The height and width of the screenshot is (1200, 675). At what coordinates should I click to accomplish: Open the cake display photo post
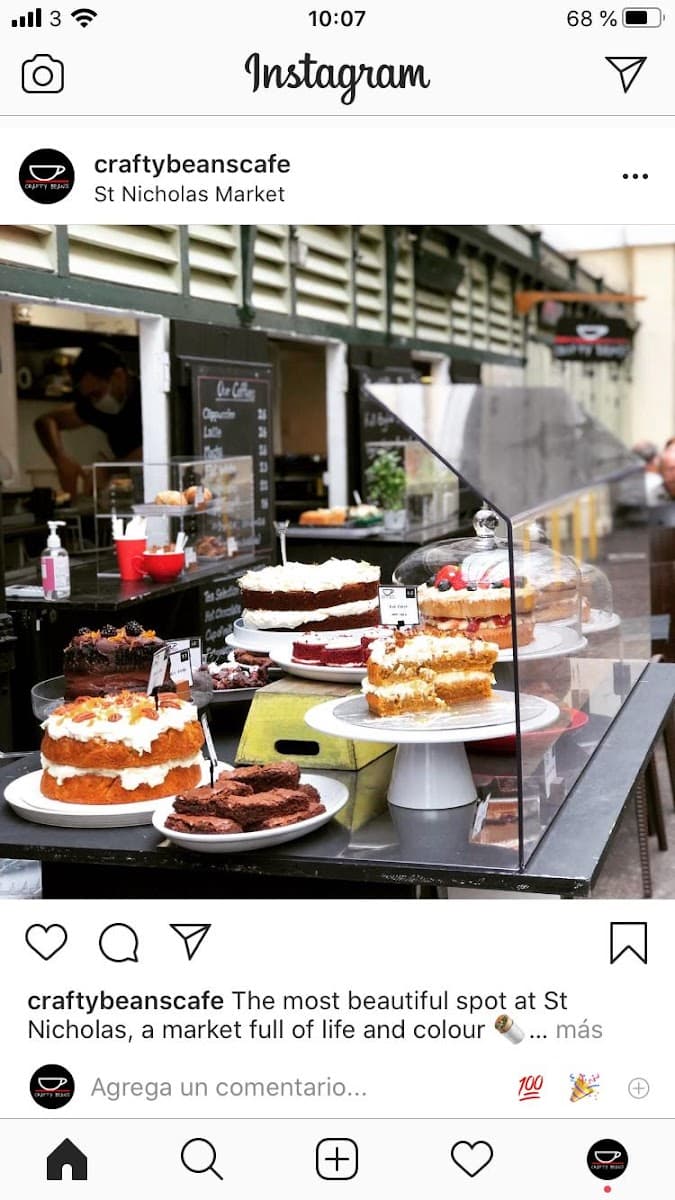(x=337, y=560)
